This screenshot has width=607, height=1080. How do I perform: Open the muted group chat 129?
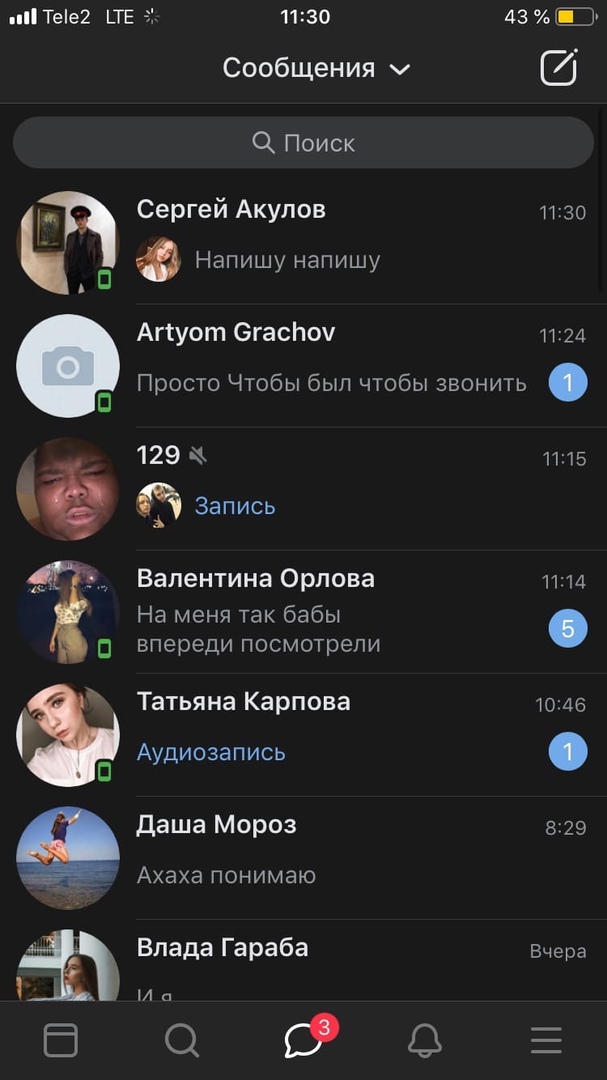click(x=303, y=489)
